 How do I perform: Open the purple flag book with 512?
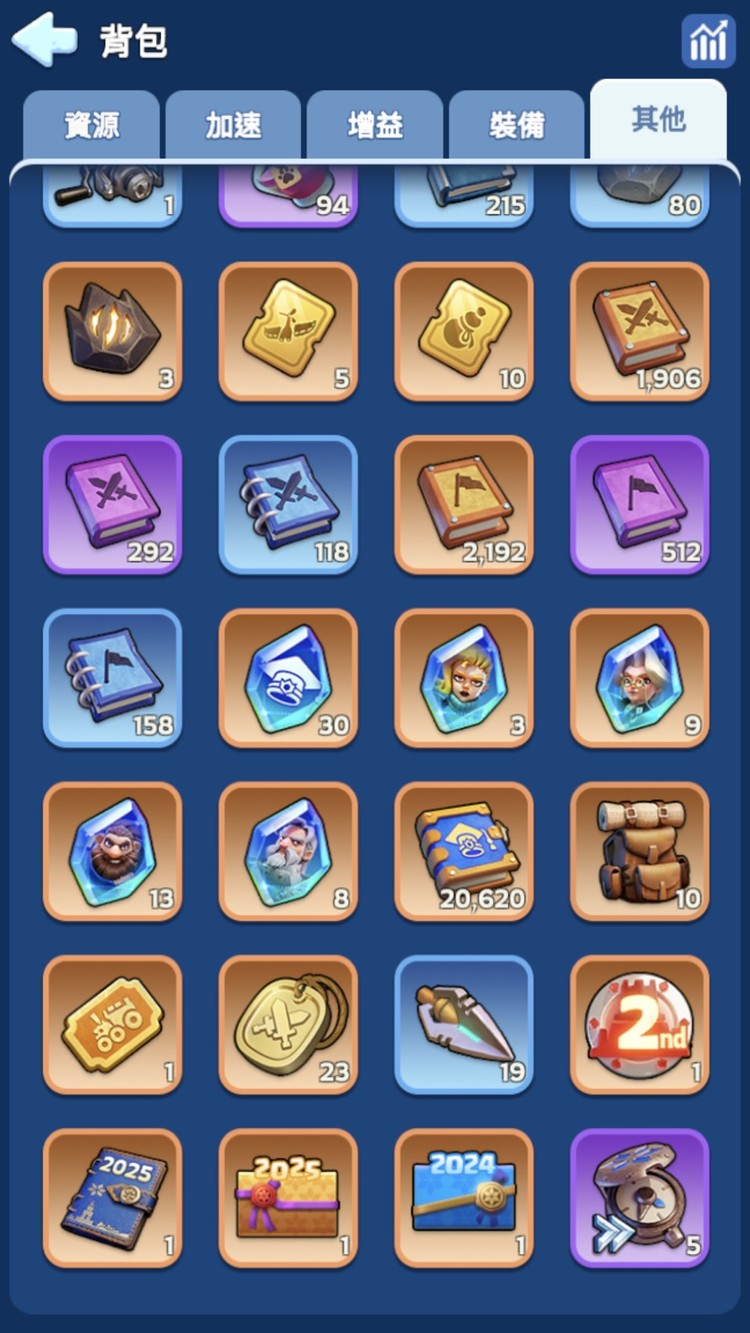[x=640, y=504]
